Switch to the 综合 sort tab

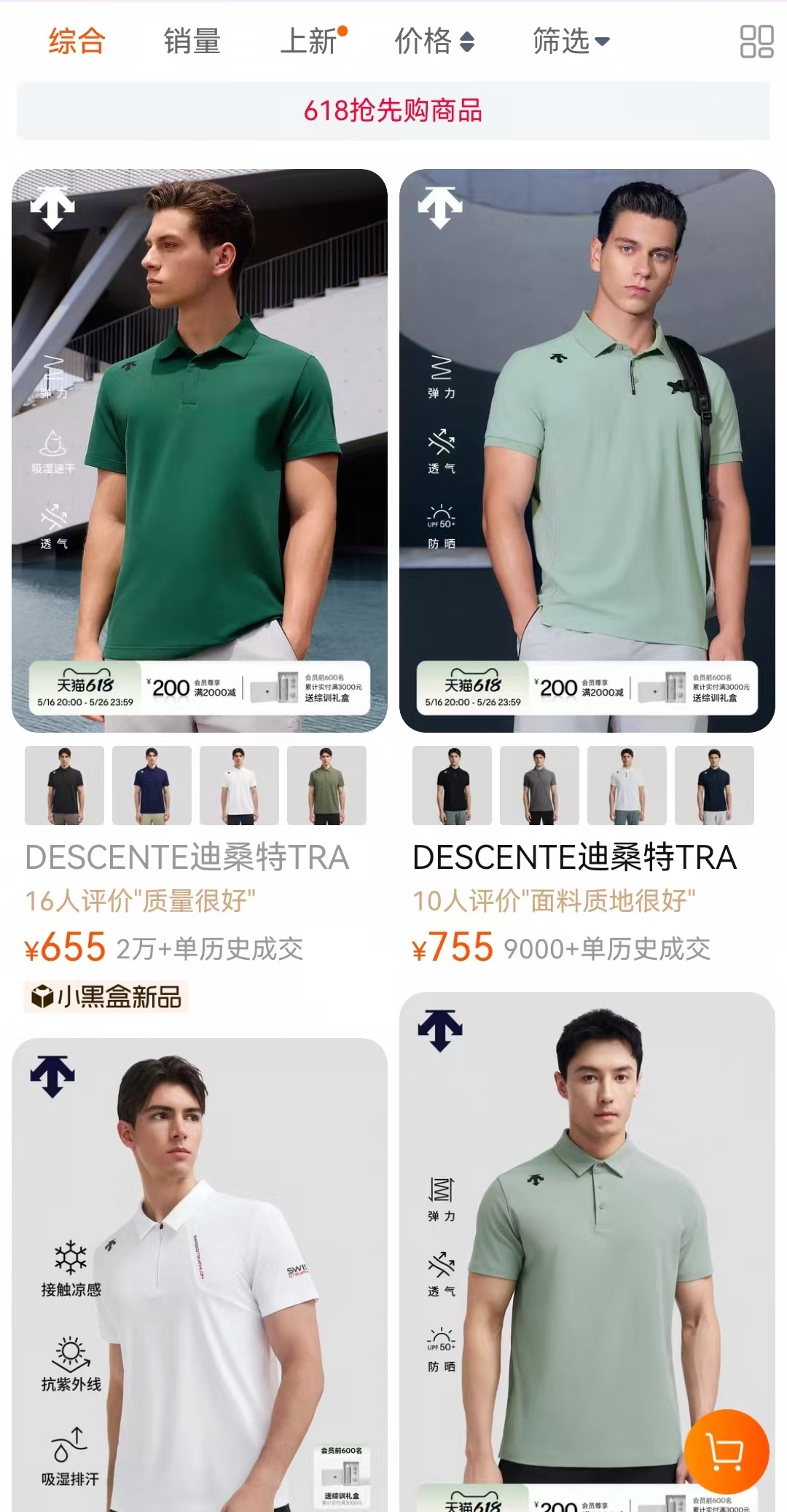[x=77, y=41]
